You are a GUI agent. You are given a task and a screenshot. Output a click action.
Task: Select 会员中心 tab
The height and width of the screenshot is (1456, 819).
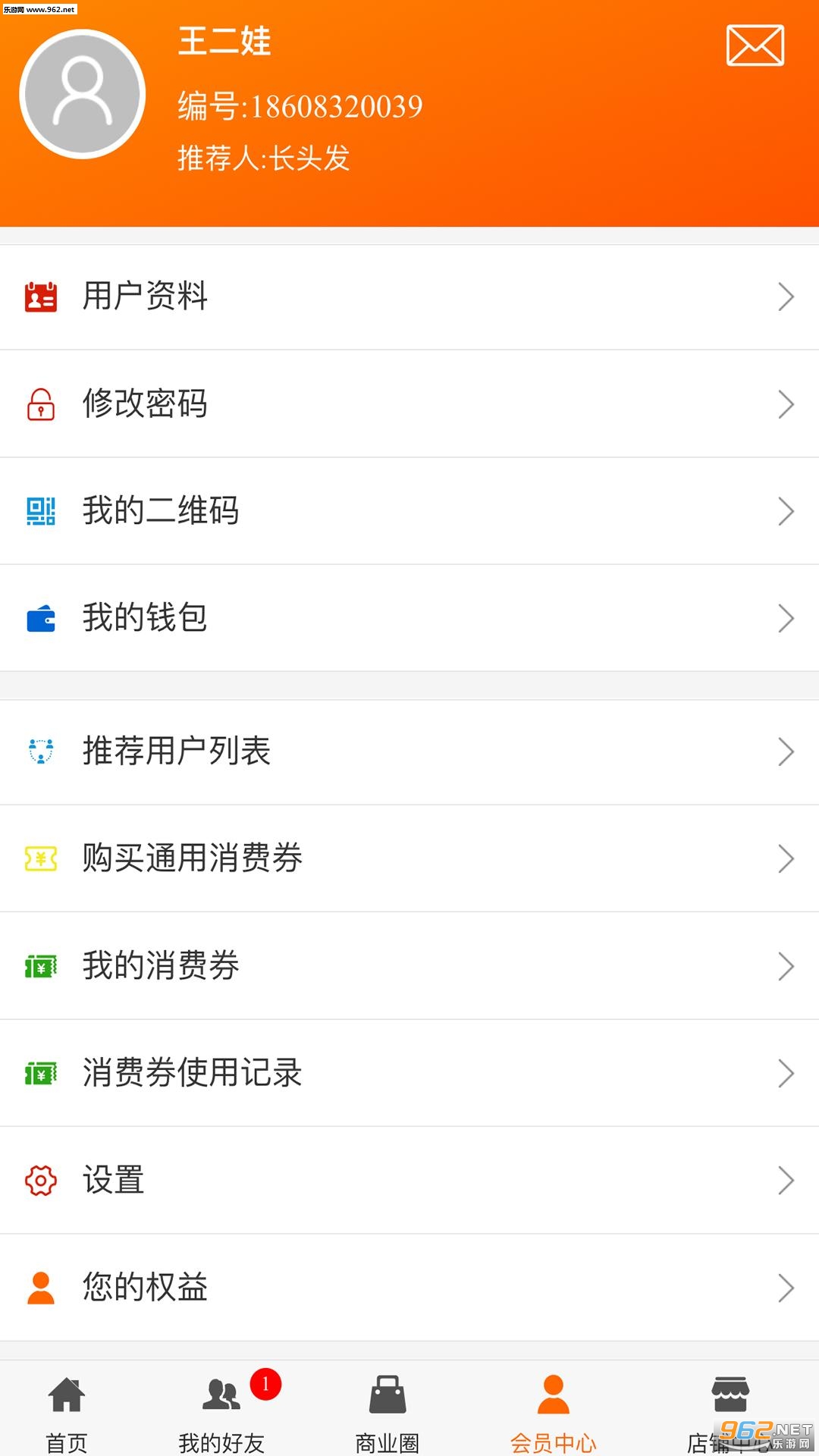click(553, 1412)
